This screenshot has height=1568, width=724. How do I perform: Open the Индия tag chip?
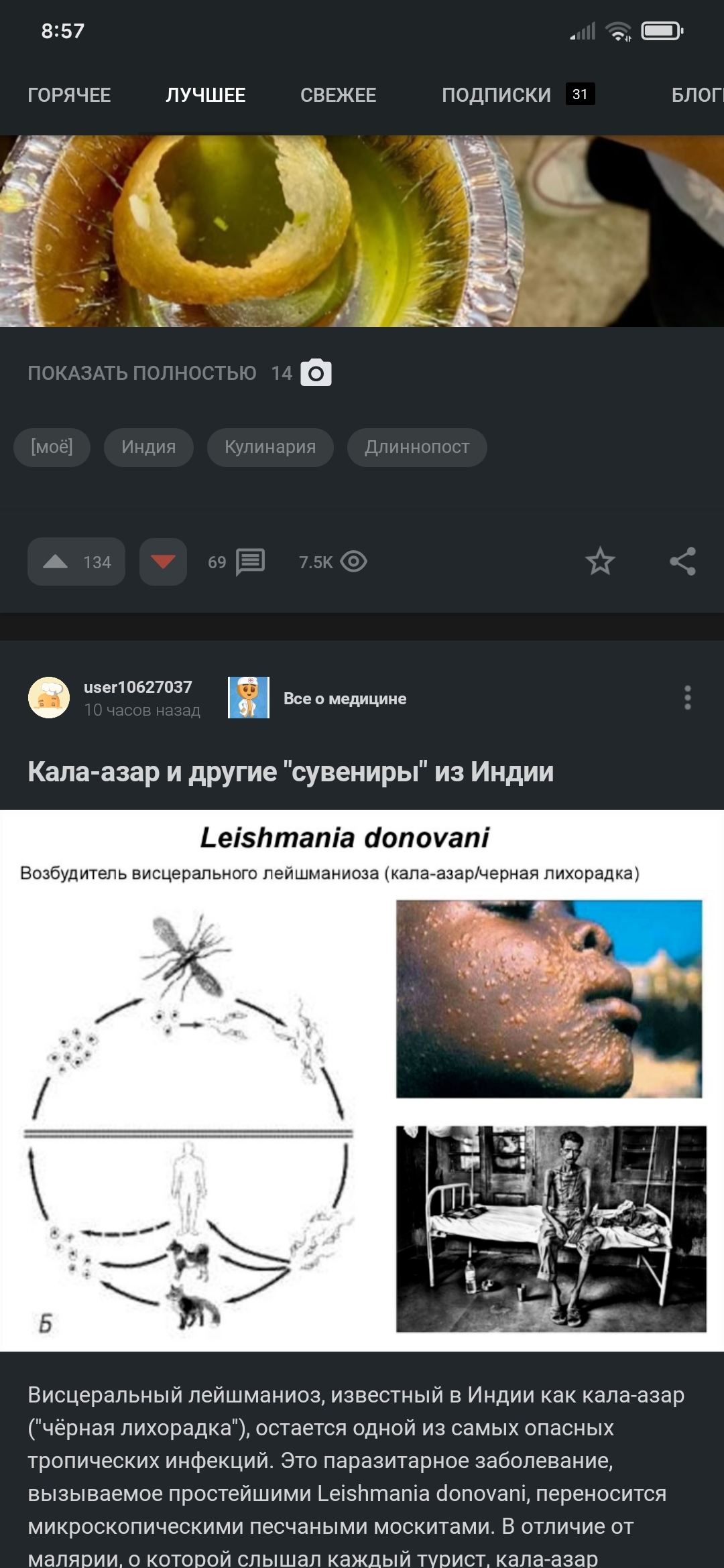tap(149, 447)
